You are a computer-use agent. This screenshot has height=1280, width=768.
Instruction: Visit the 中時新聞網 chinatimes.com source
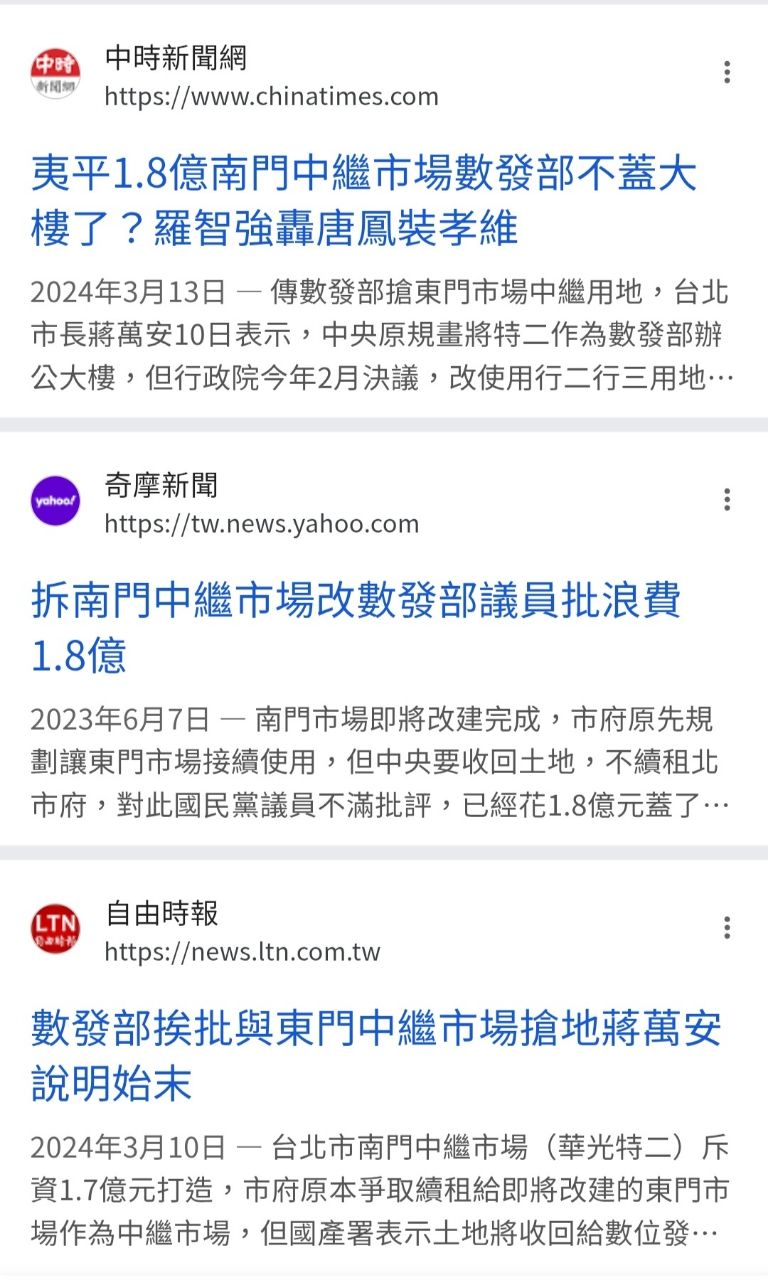[270, 77]
